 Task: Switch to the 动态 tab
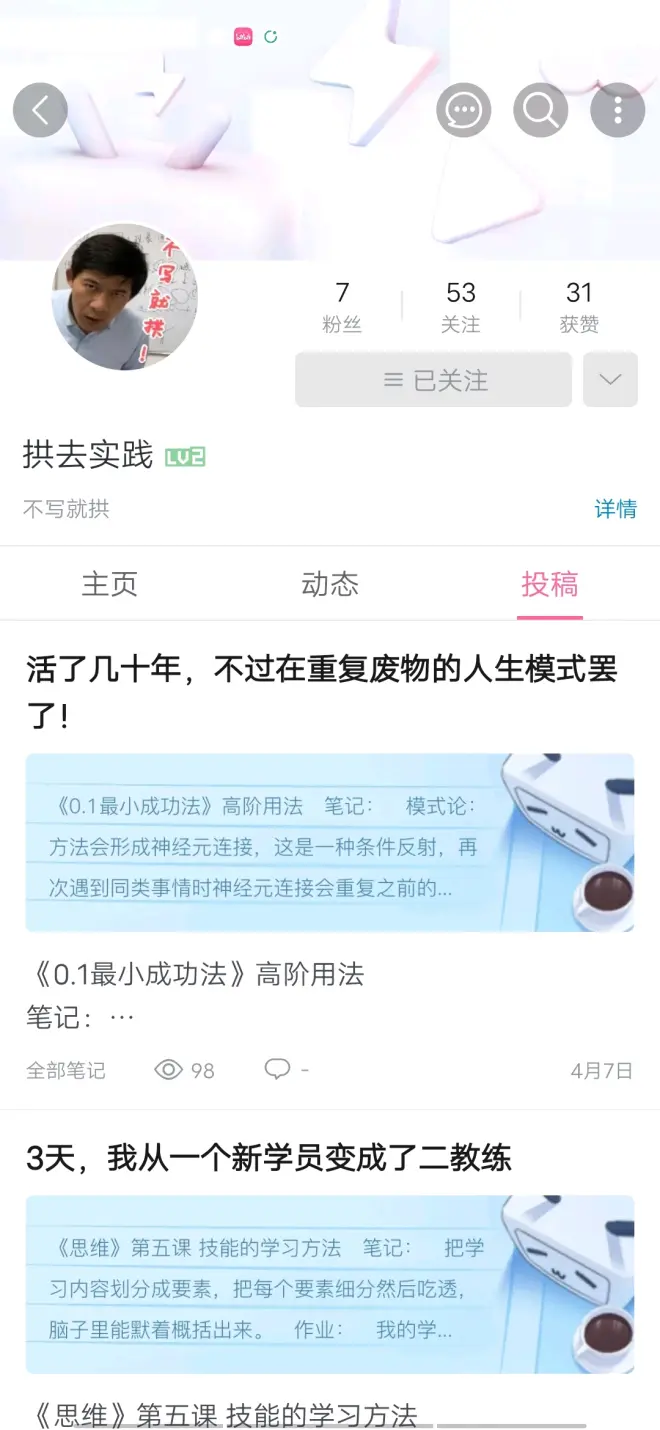coord(329,584)
